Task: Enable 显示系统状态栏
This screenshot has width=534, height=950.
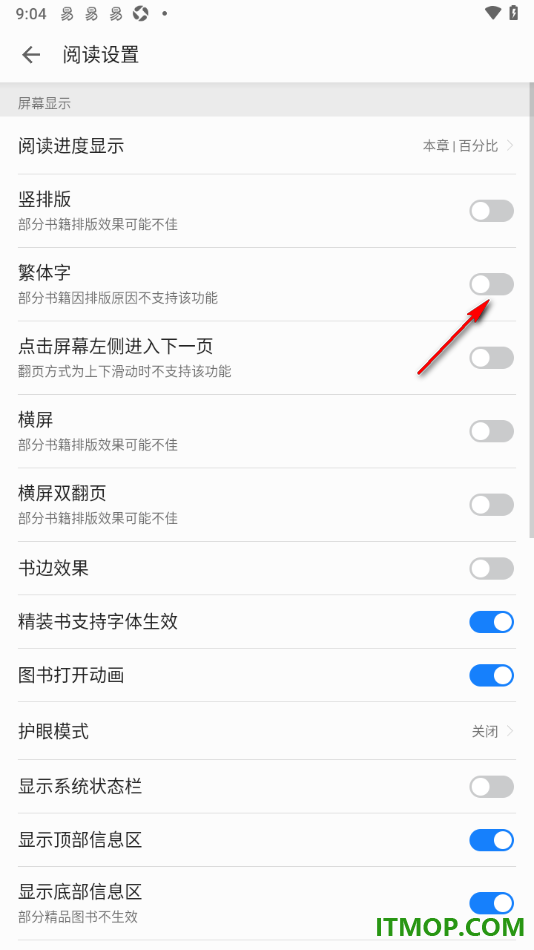Action: (x=492, y=786)
